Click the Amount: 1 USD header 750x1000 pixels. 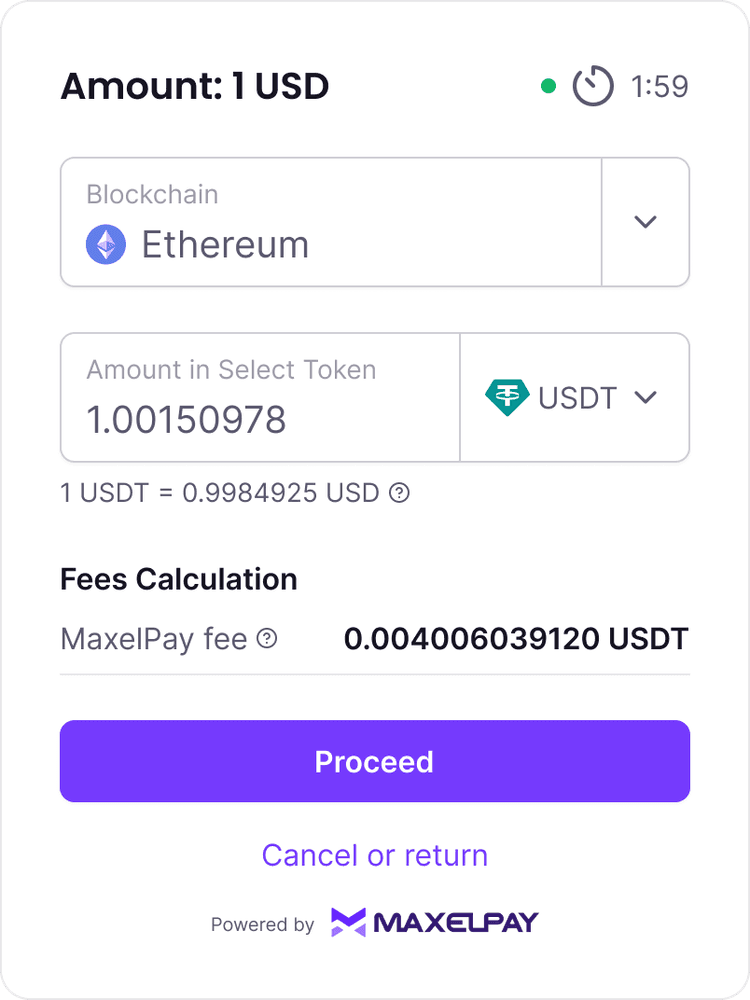pos(195,86)
